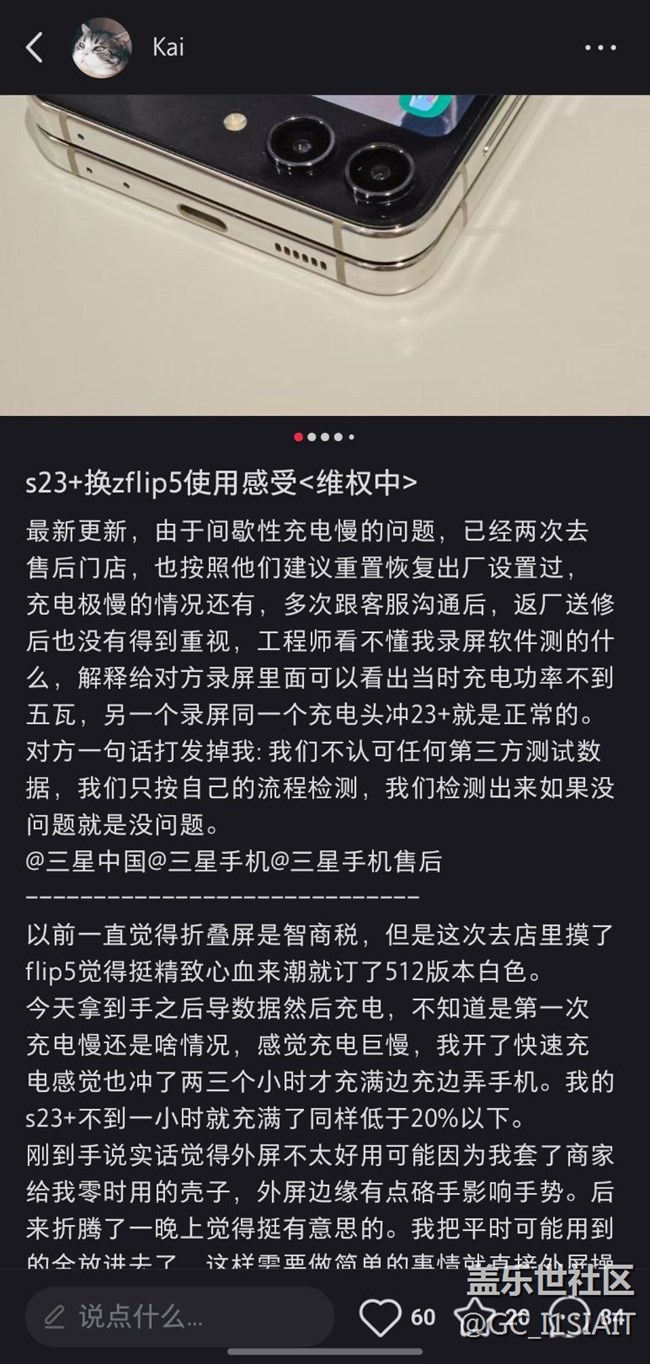
Task: Open the Flip5 photo full screen
Action: 325,255
